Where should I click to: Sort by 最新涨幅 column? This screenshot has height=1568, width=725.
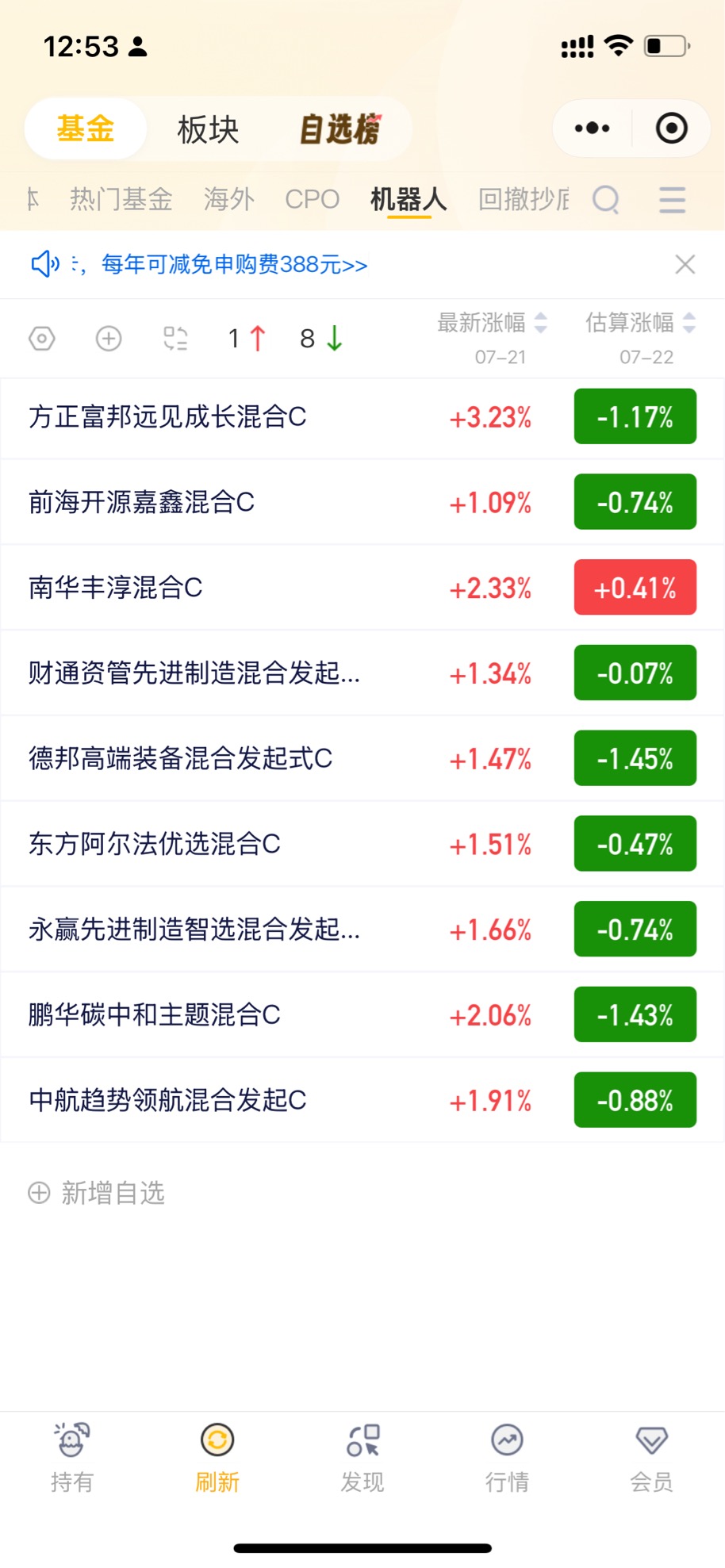click(x=492, y=323)
